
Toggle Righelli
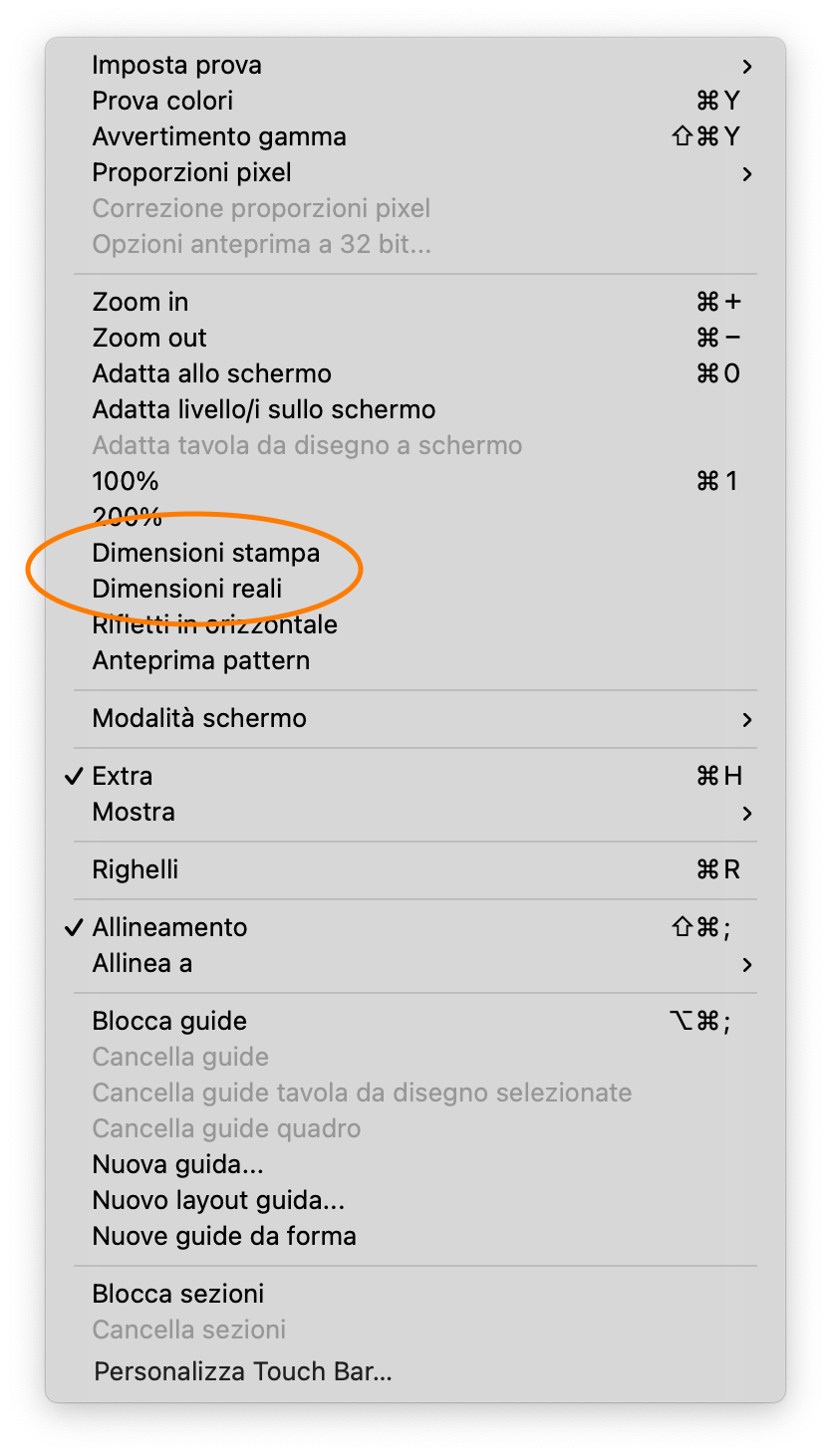click(x=136, y=870)
